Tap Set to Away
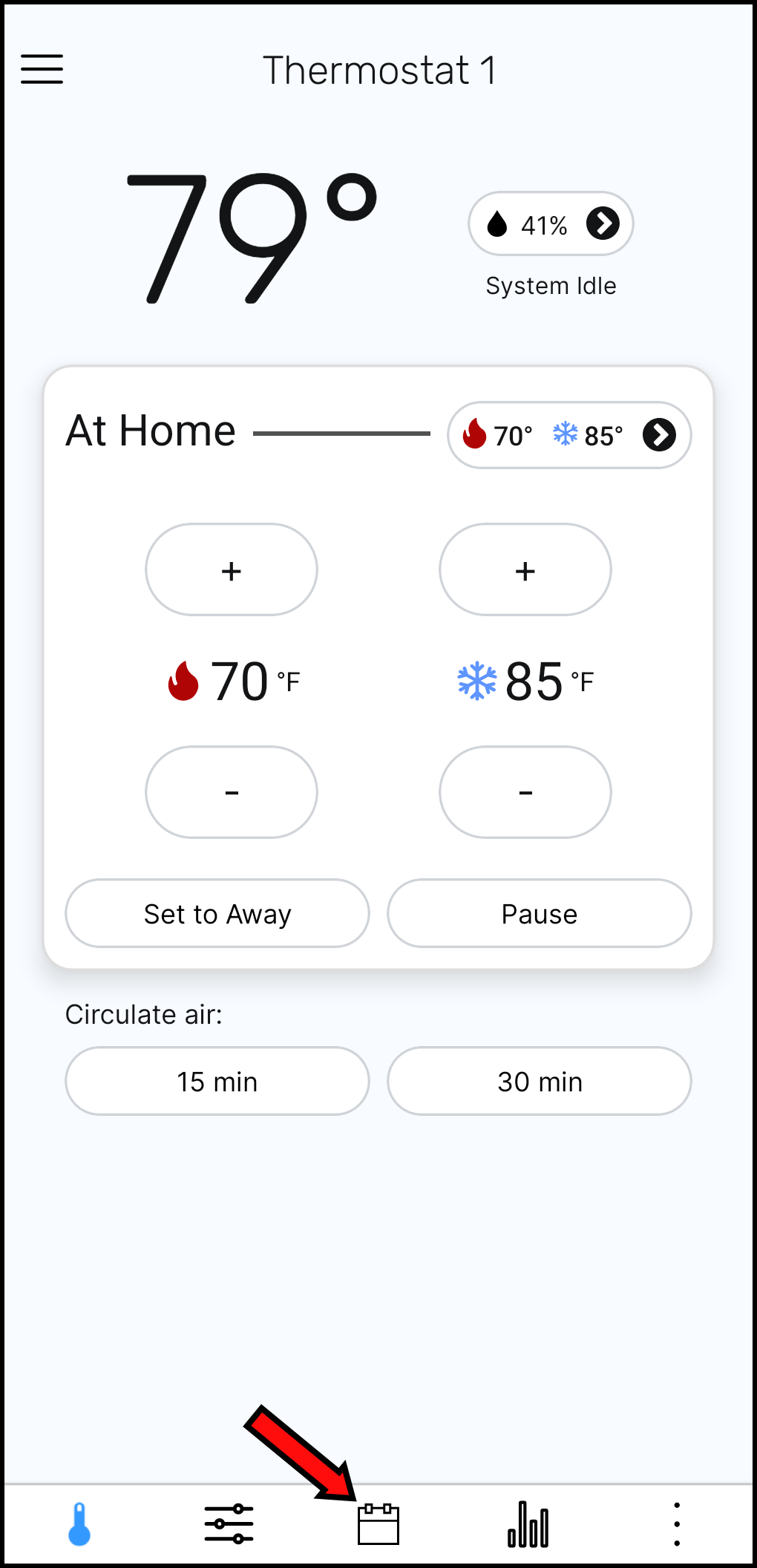The image size is (757, 1568). [x=217, y=914]
